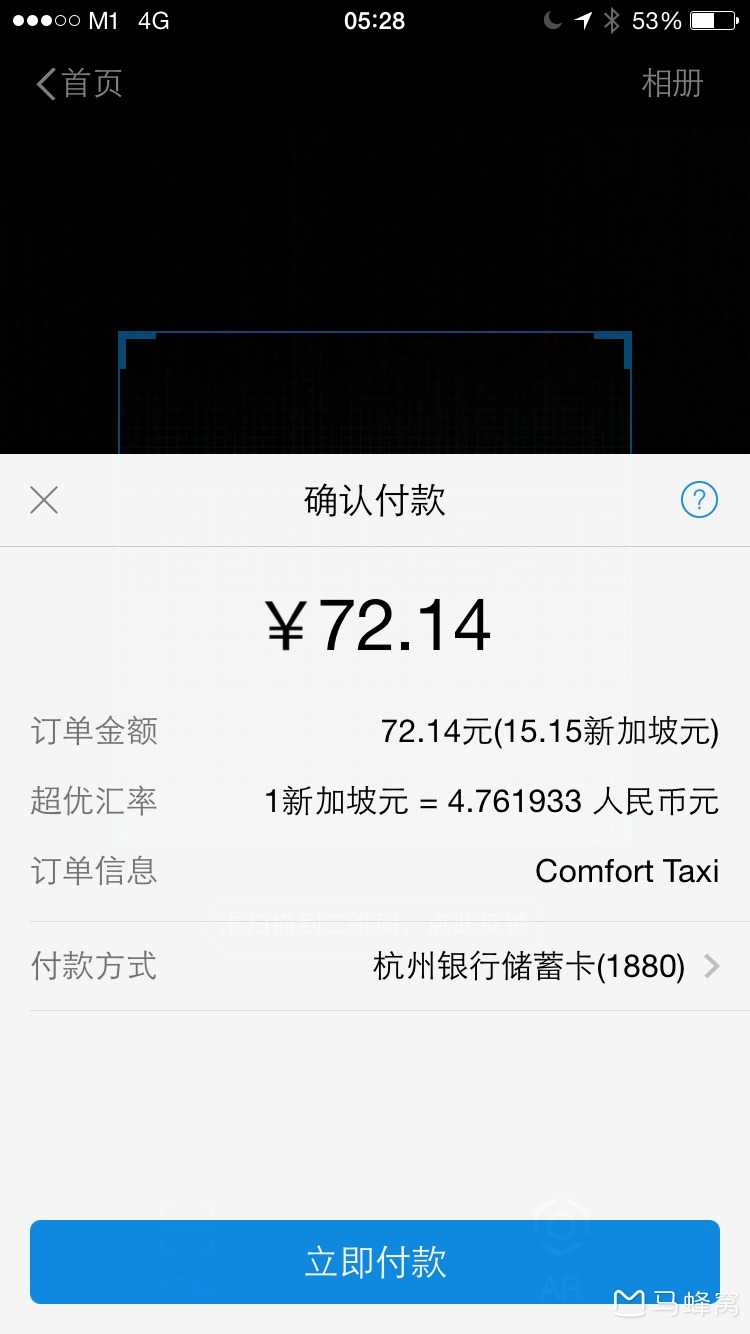Open the payment help question mark
The image size is (750, 1334).
tap(699, 499)
